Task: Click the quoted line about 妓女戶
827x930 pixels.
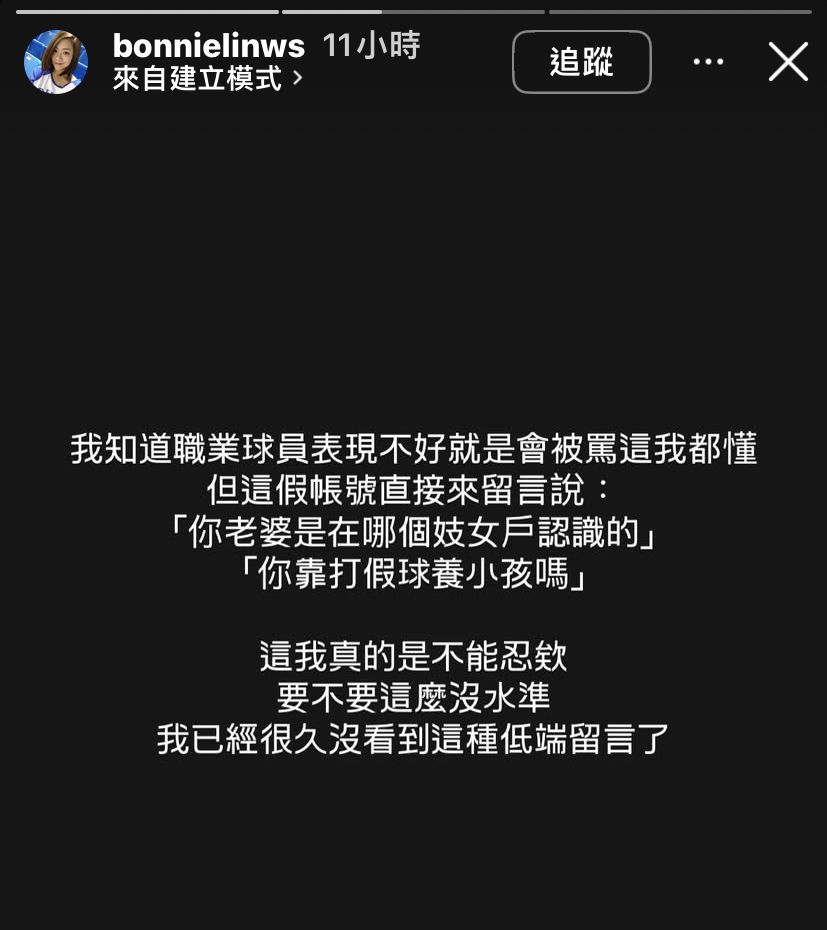Action: tap(413, 533)
